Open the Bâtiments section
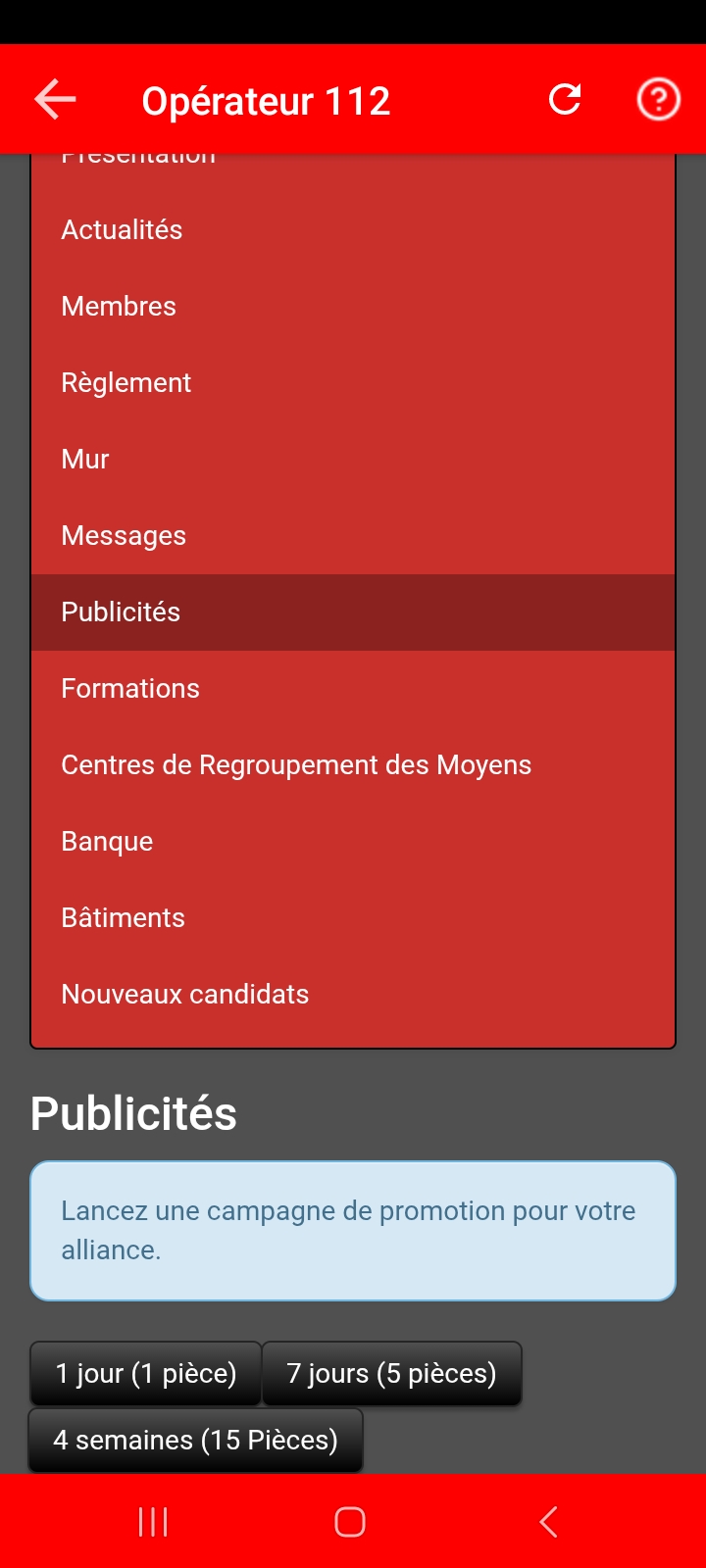This screenshot has width=706, height=1568. pyautogui.click(x=123, y=917)
